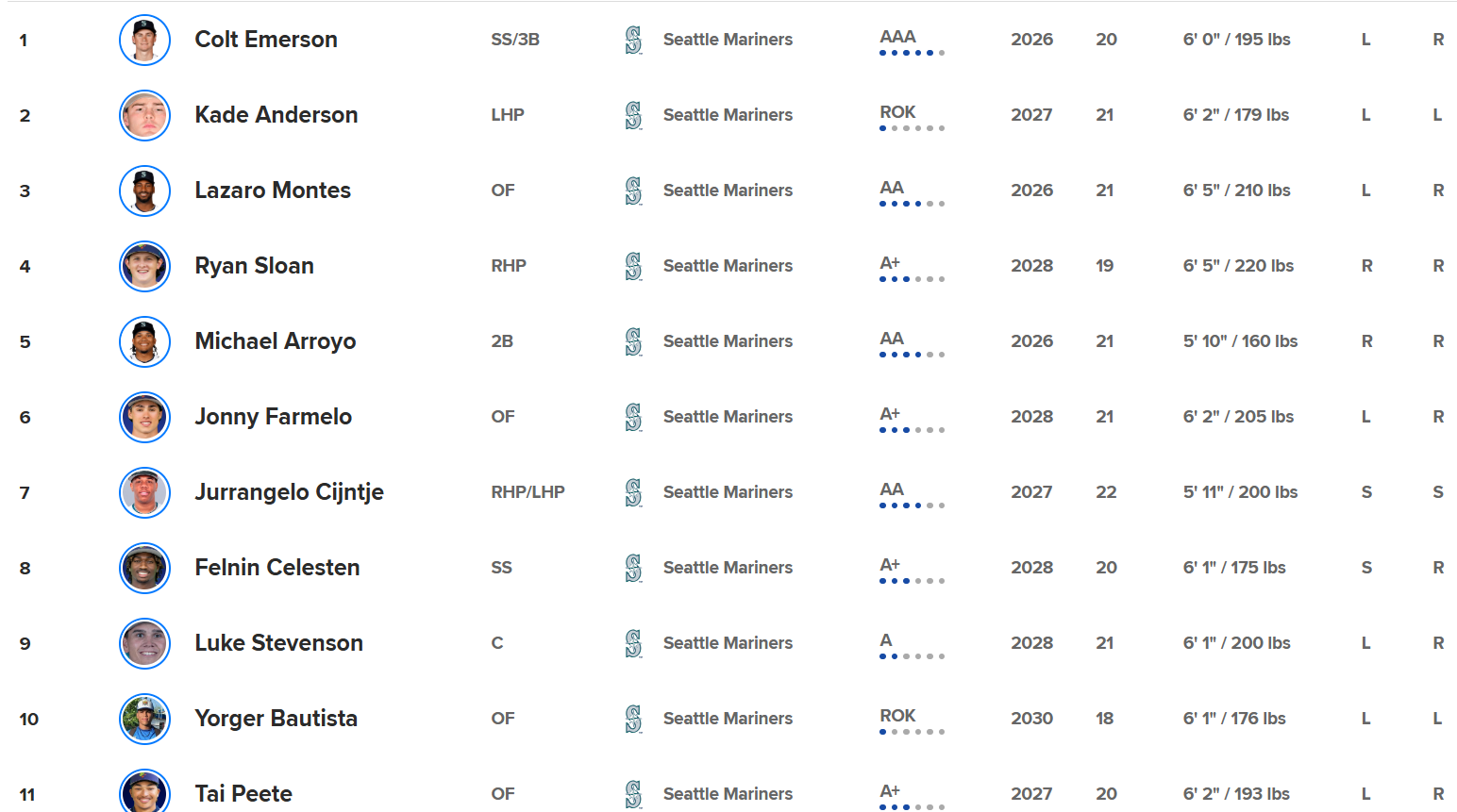Select Ryan Sloan's row
Image resolution: width=1457 pixels, height=812 pixels.
[x=254, y=266]
